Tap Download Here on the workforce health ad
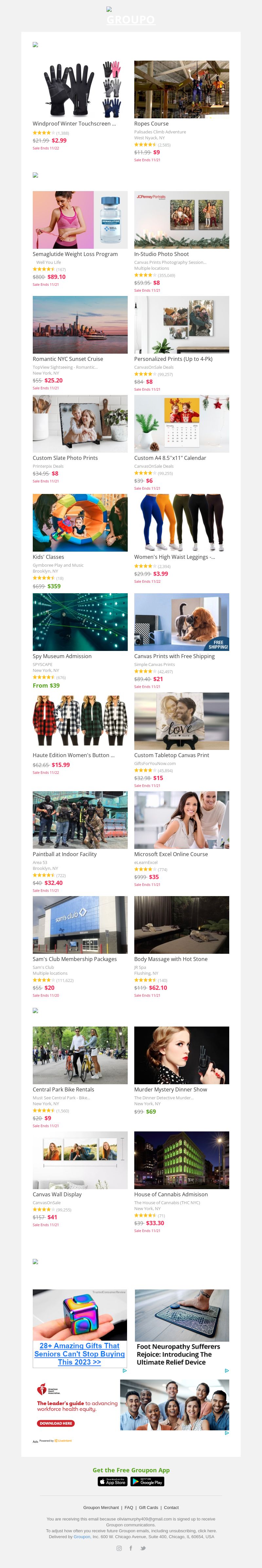Image resolution: width=262 pixels, height=1568 pixels. tap(56, 1423)
